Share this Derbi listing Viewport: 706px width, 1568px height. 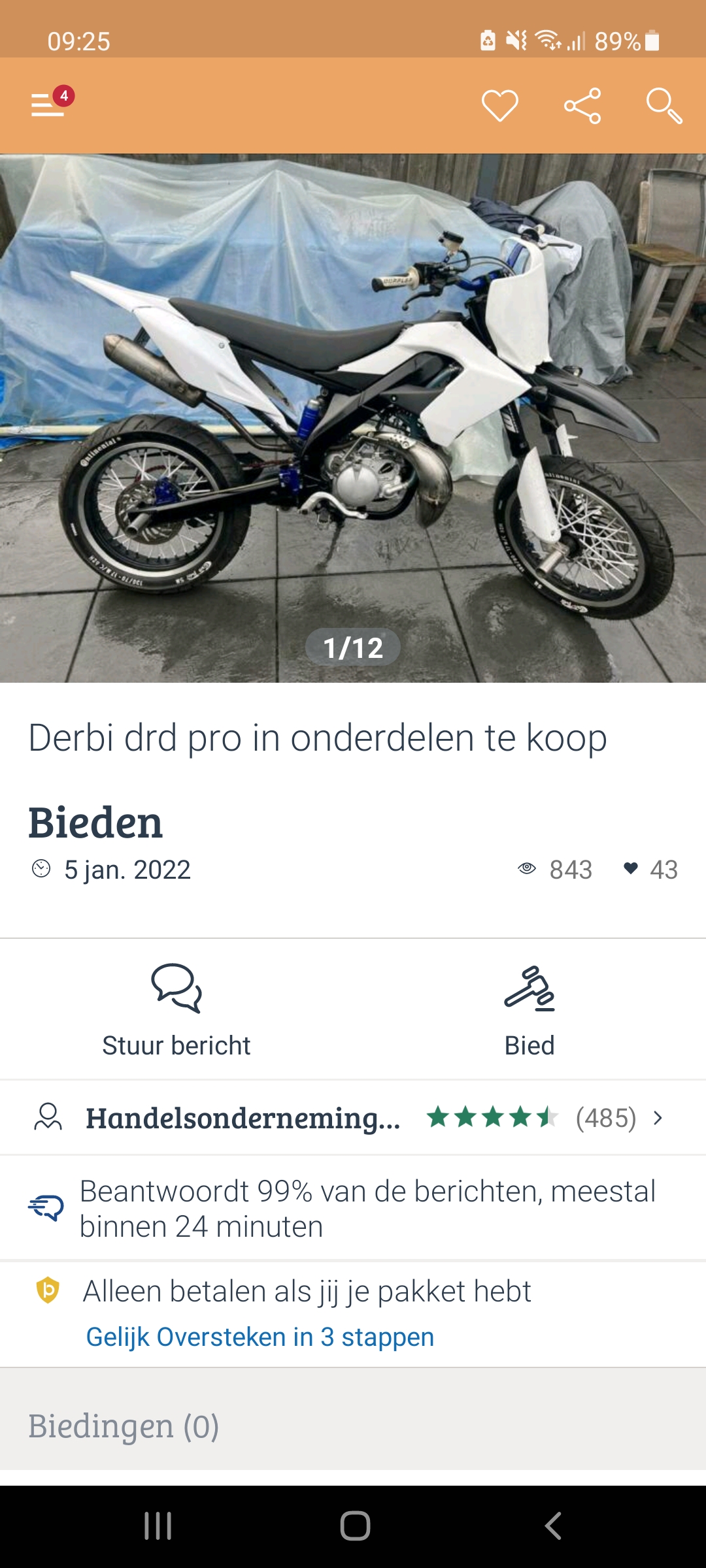[x=582, y=105]
